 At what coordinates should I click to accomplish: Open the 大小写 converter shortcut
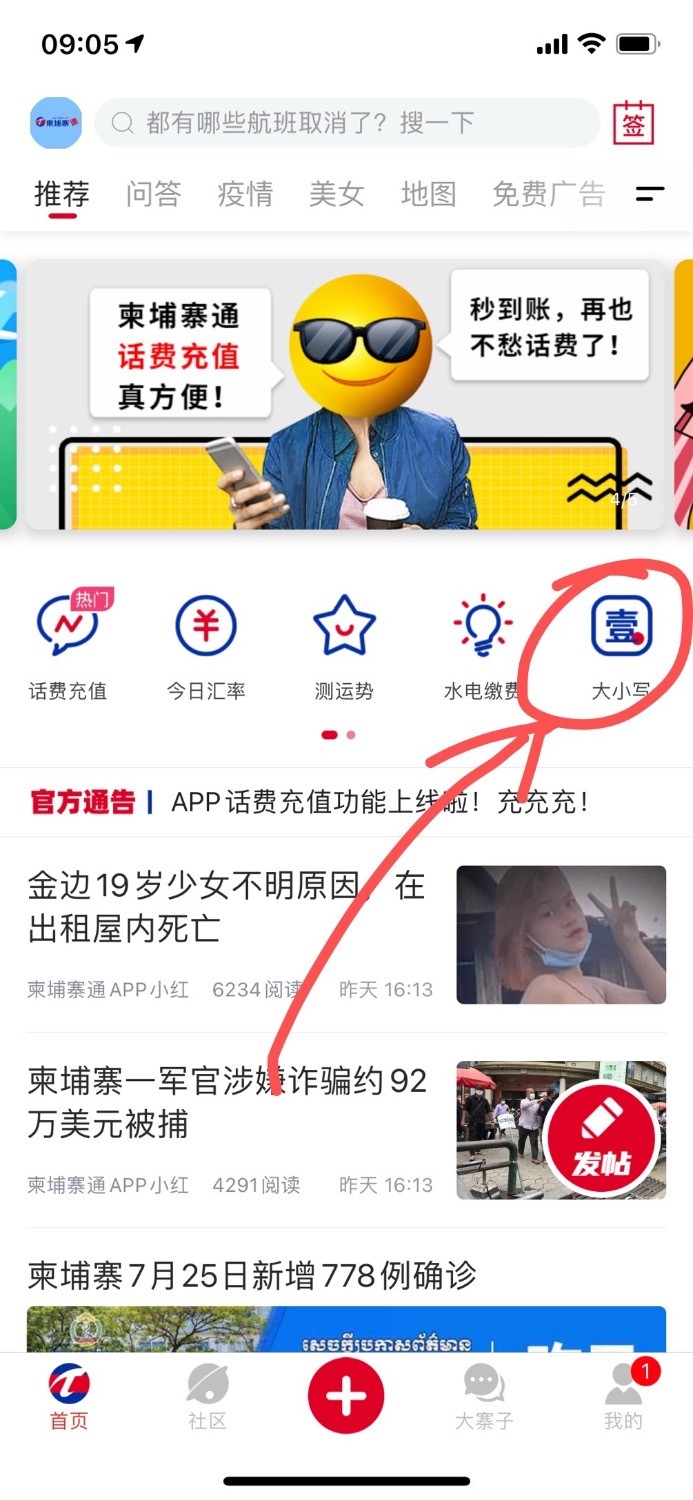621,645
